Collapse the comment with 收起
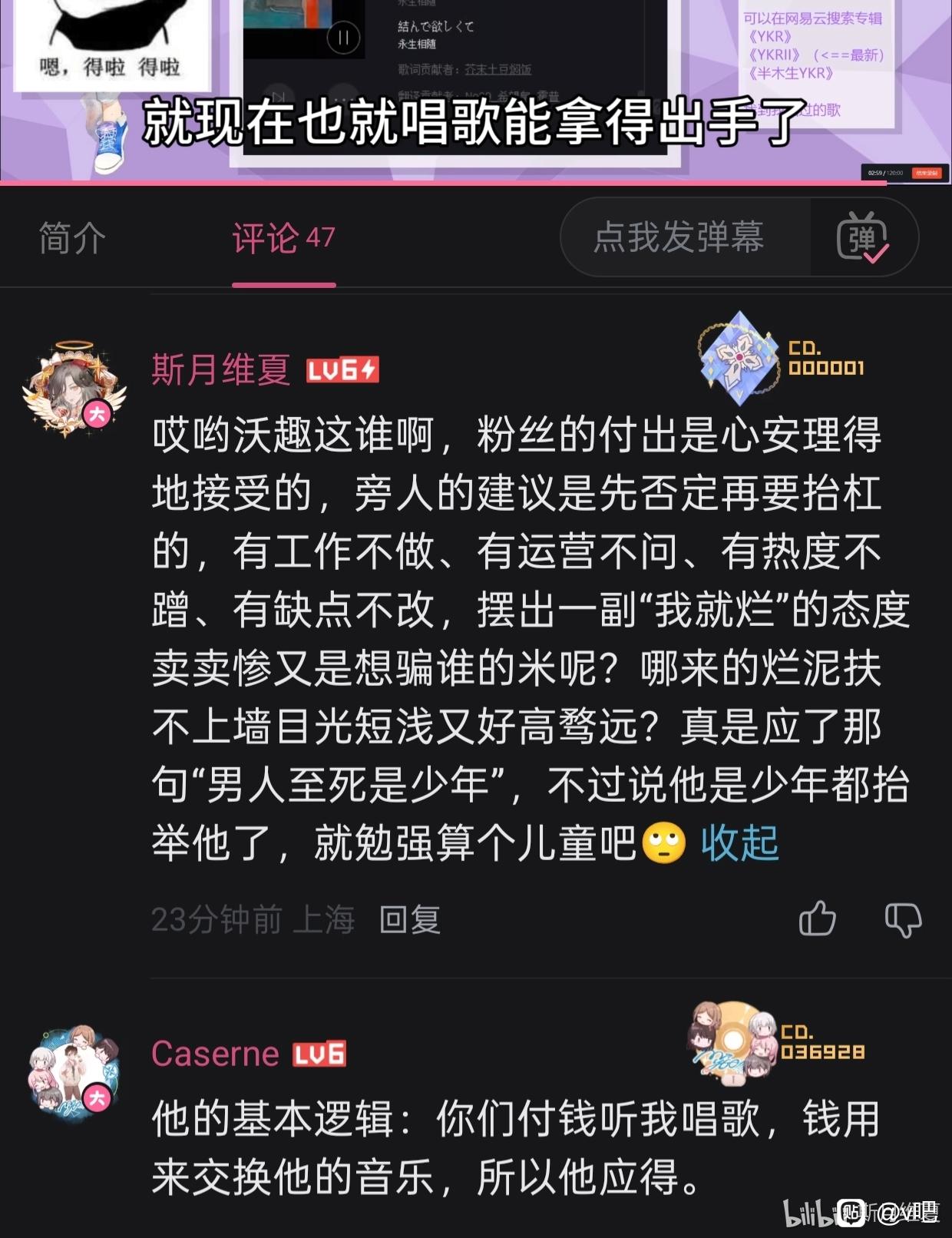This screenshot has height=1238, width=952. click(739, 843)
